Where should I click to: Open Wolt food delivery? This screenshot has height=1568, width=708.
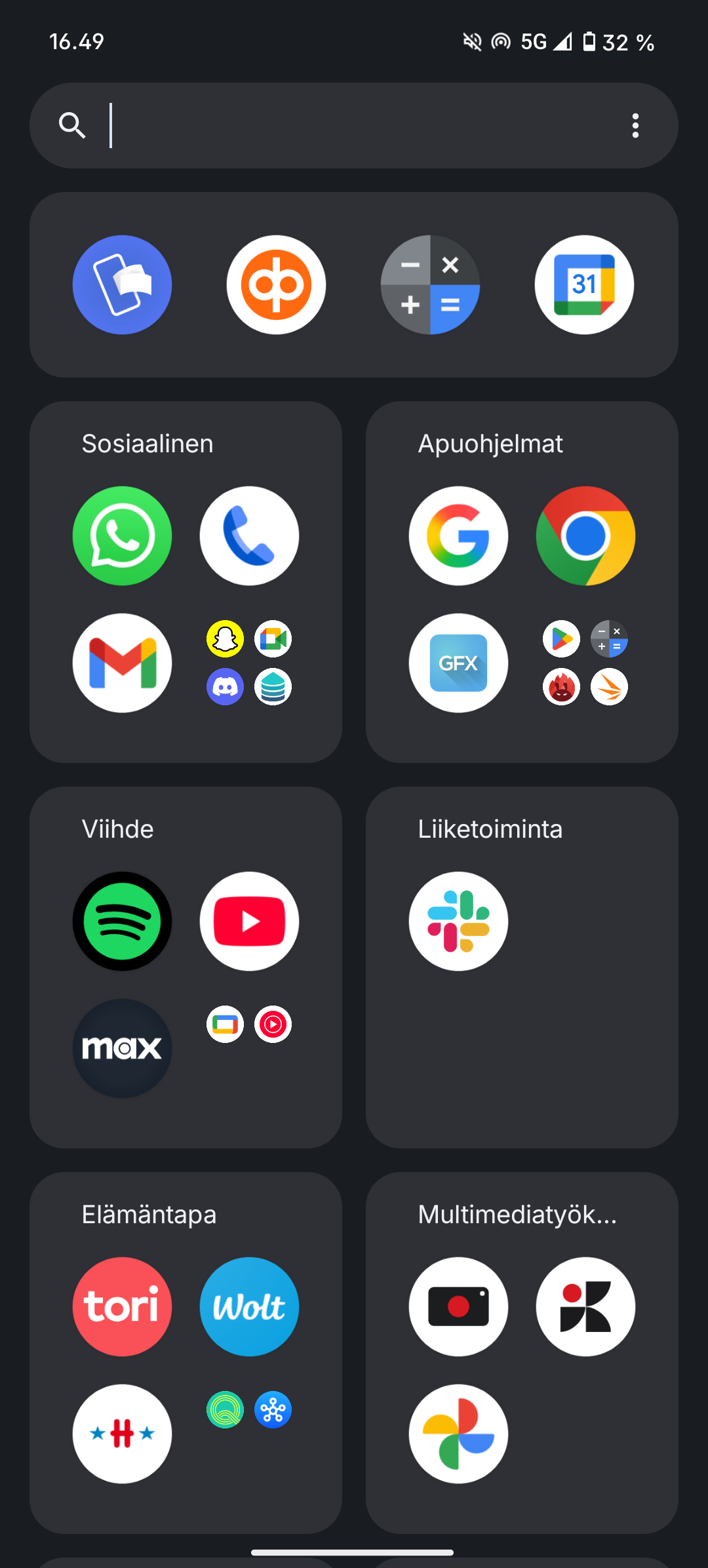pyautogui.click(x=249, y=1306)
